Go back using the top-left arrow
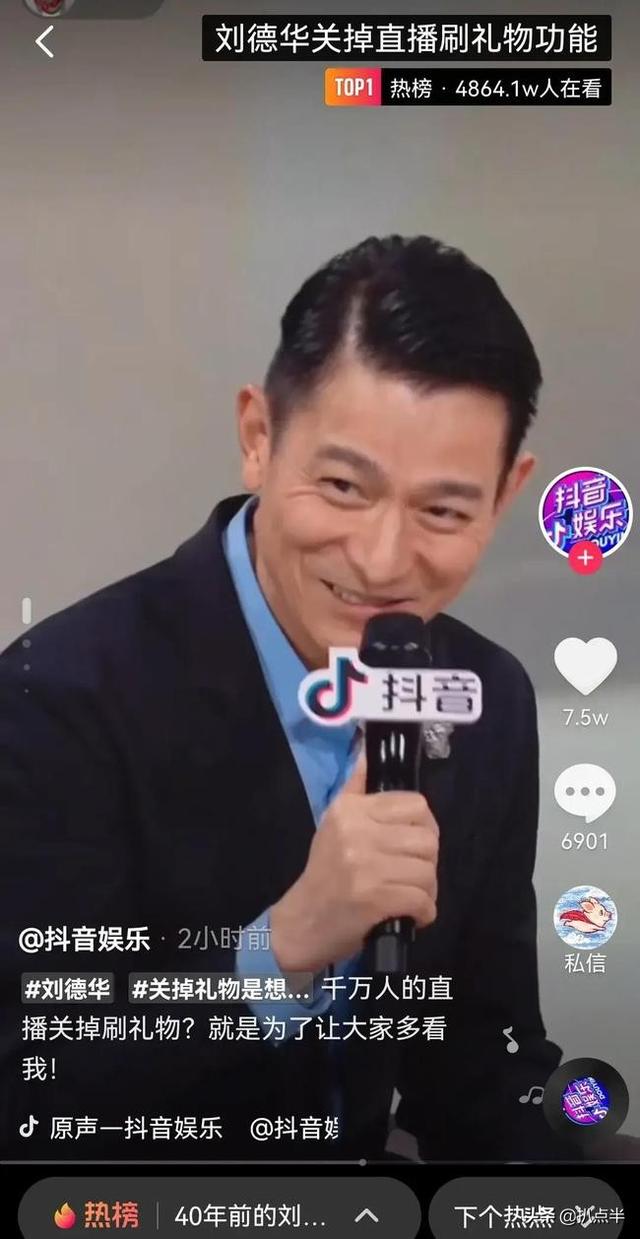640x1239 pixels. pos(44,42)
